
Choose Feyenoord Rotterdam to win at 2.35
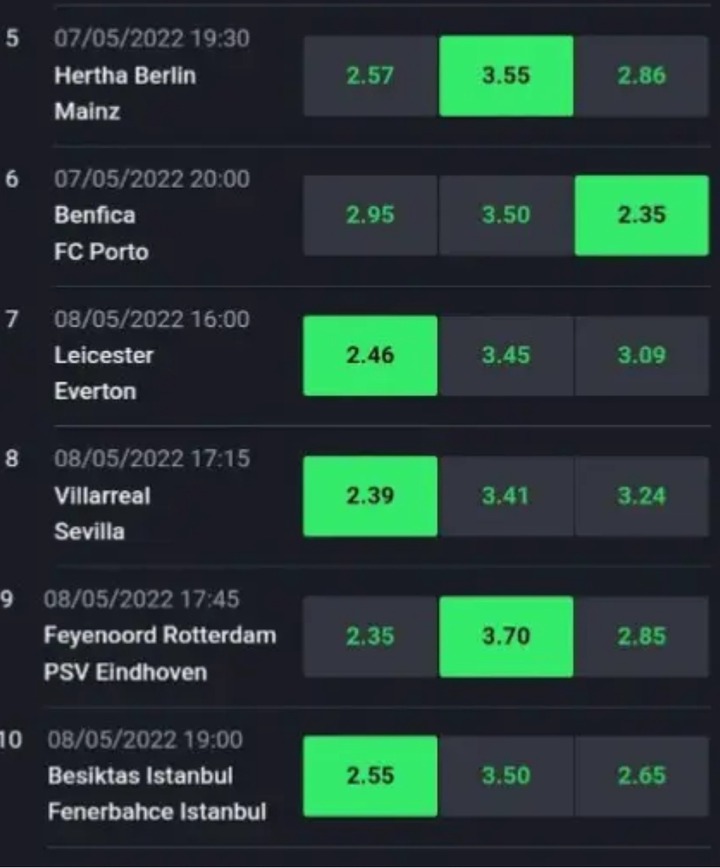click(370, 636)
